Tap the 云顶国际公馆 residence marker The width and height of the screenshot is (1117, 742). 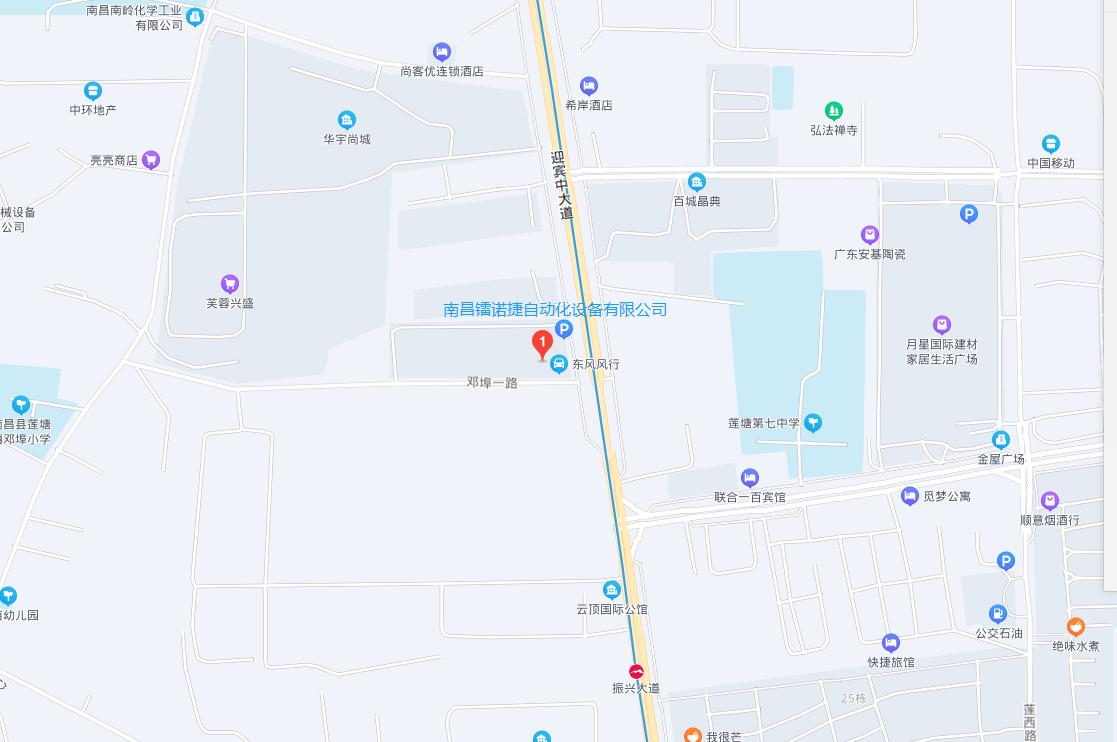pyautogui.click(x=612, y=590)
